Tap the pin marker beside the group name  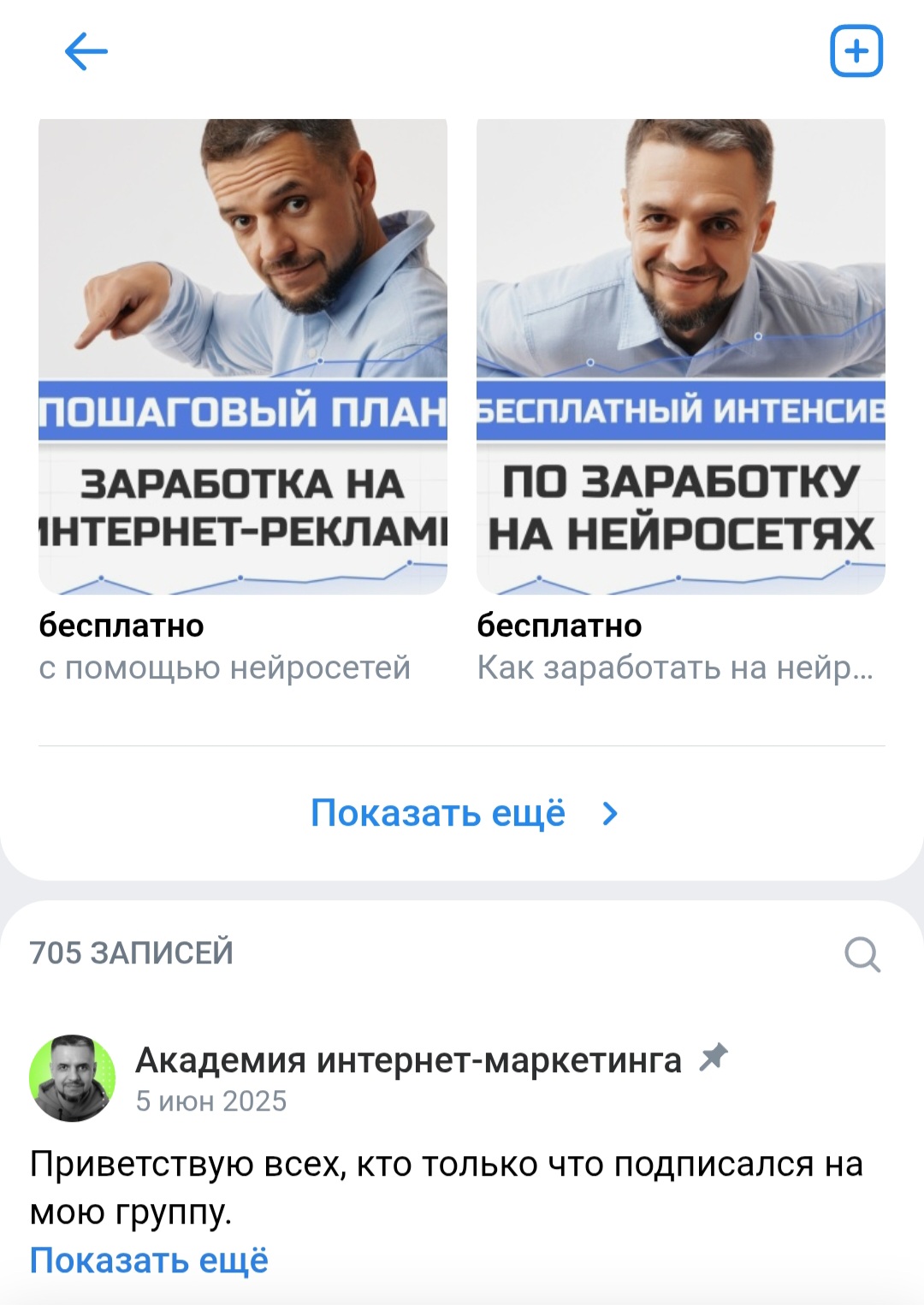(713, 1059)
